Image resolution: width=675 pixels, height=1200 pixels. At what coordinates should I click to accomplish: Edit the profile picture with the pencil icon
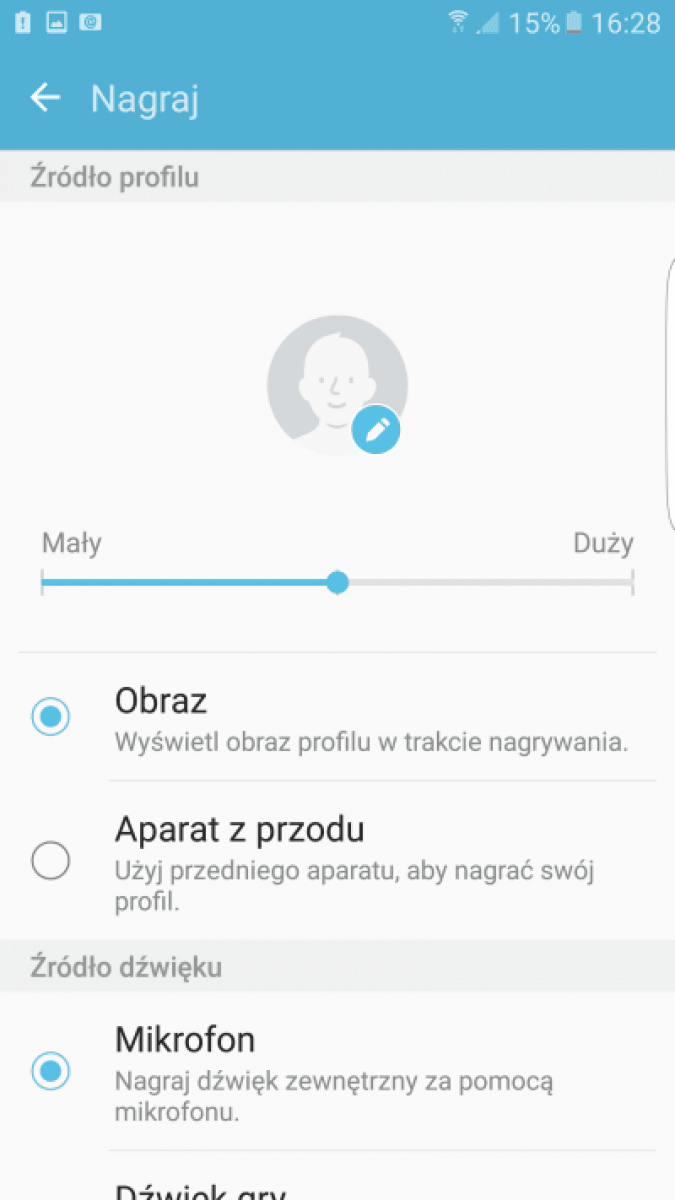376,430
